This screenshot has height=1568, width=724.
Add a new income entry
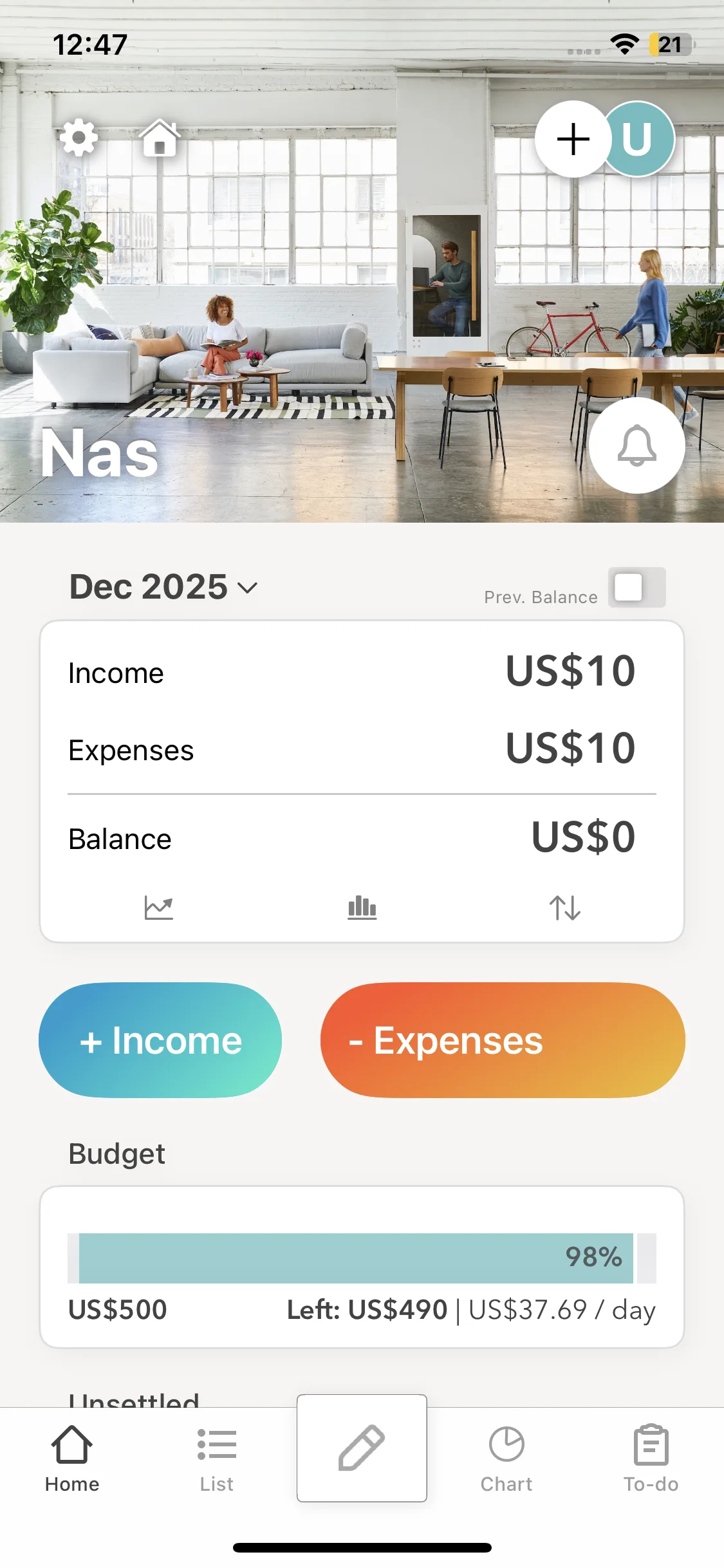(160, 1040)
